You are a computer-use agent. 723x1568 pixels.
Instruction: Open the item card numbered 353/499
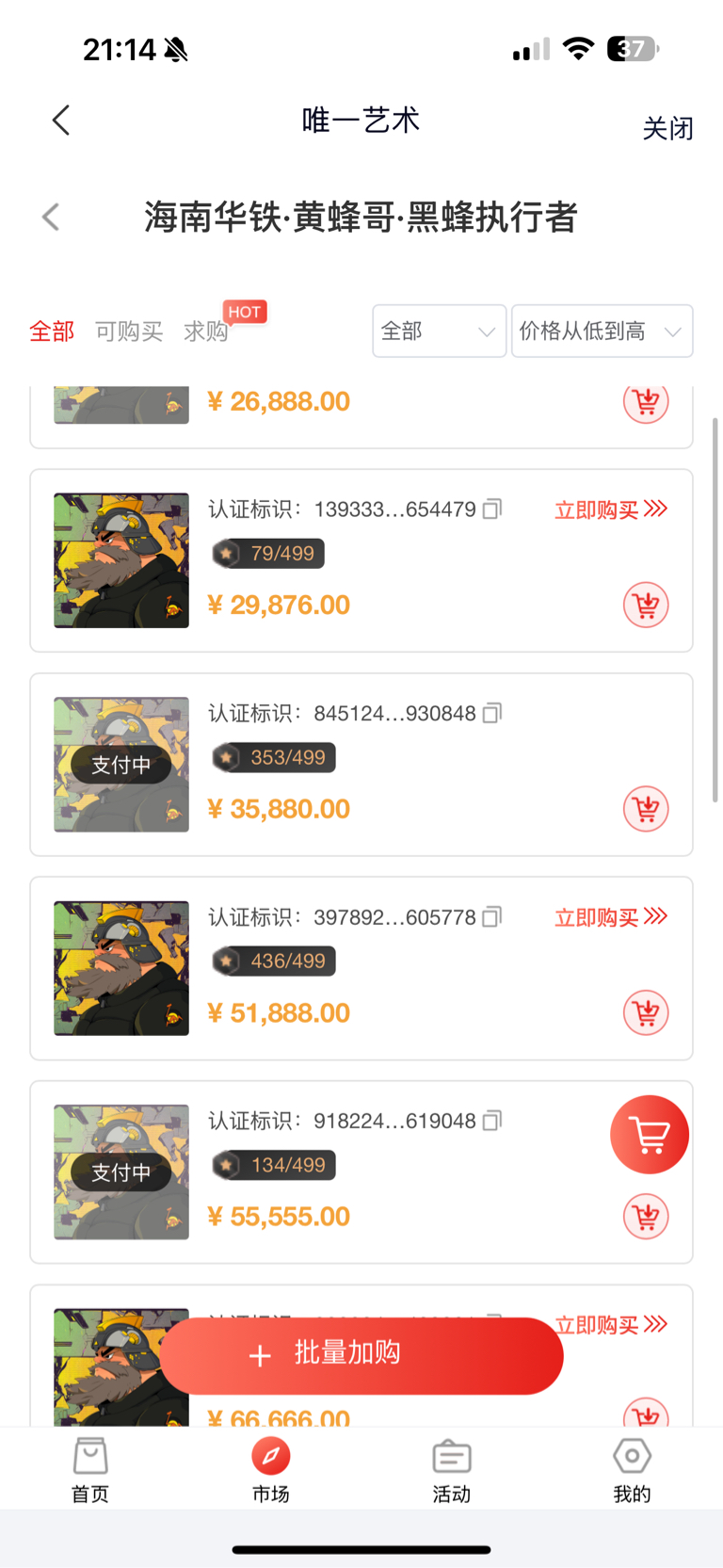[361, 765]
